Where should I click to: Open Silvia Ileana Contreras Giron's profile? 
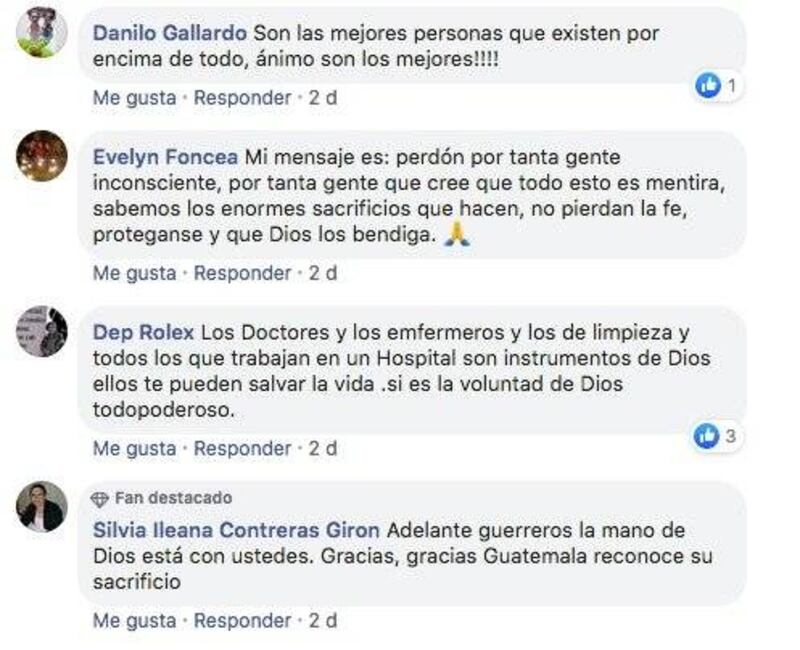[236, 531]
